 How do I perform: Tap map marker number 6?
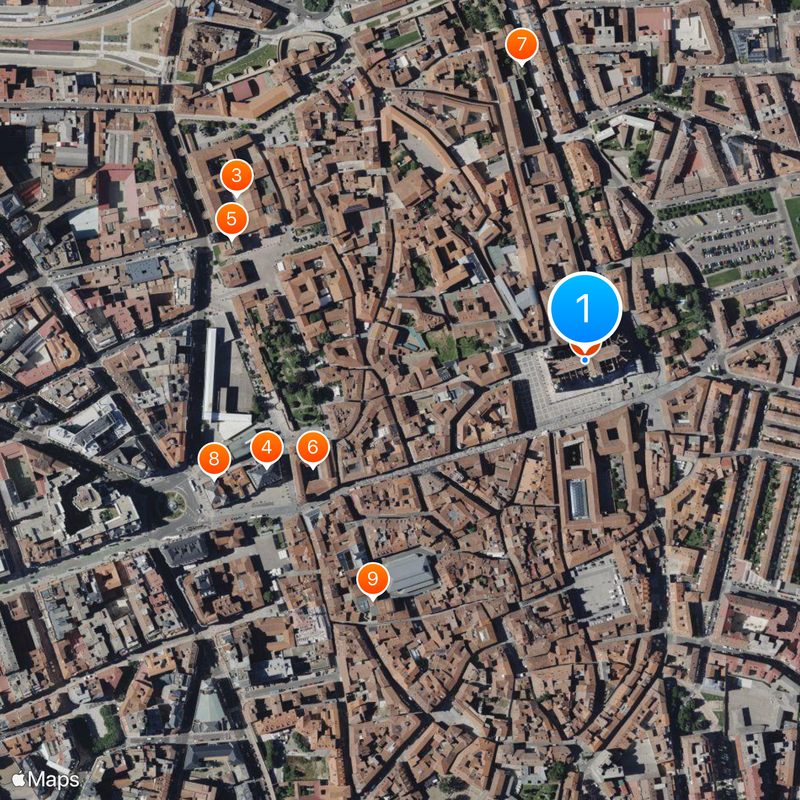[x=313, y=448]
